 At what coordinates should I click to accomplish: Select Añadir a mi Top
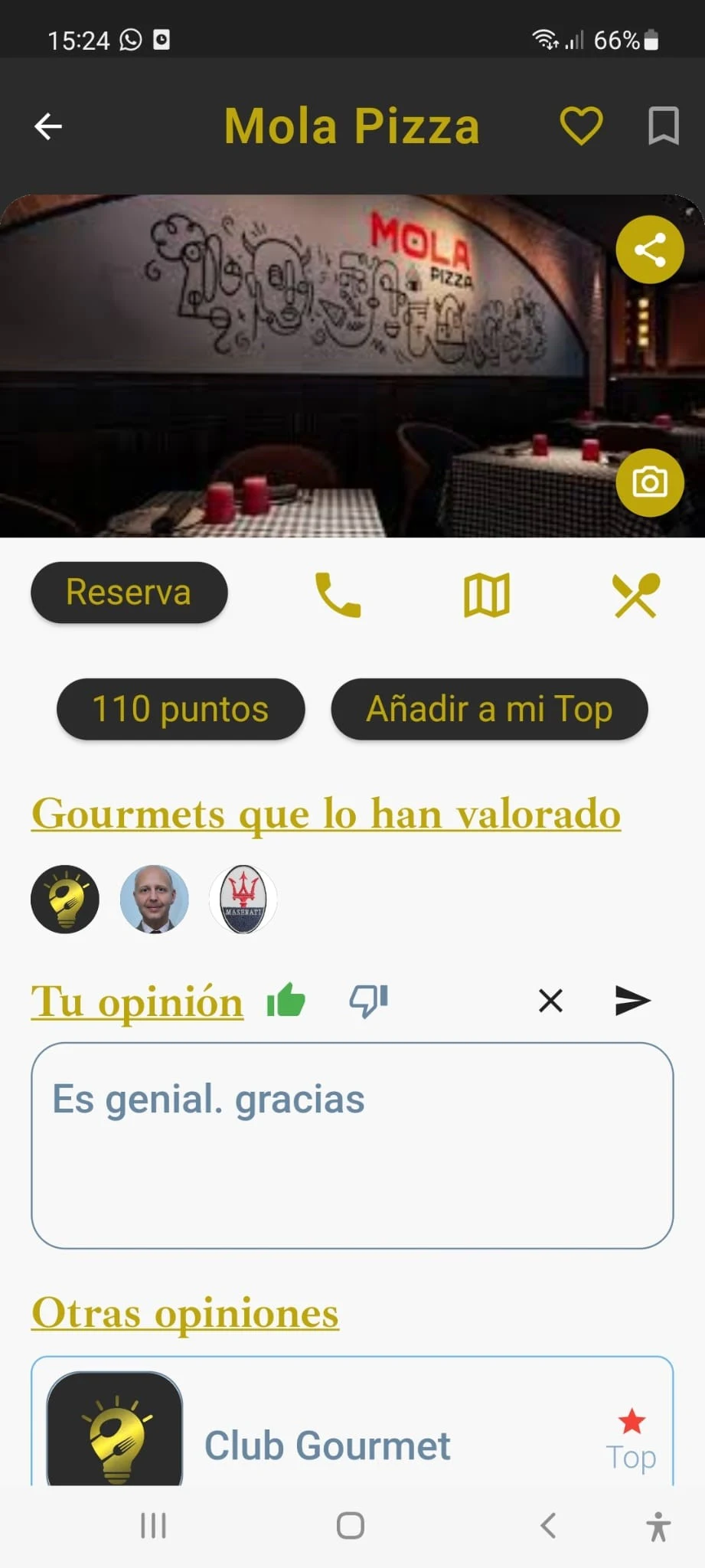(x=489, y=709)
